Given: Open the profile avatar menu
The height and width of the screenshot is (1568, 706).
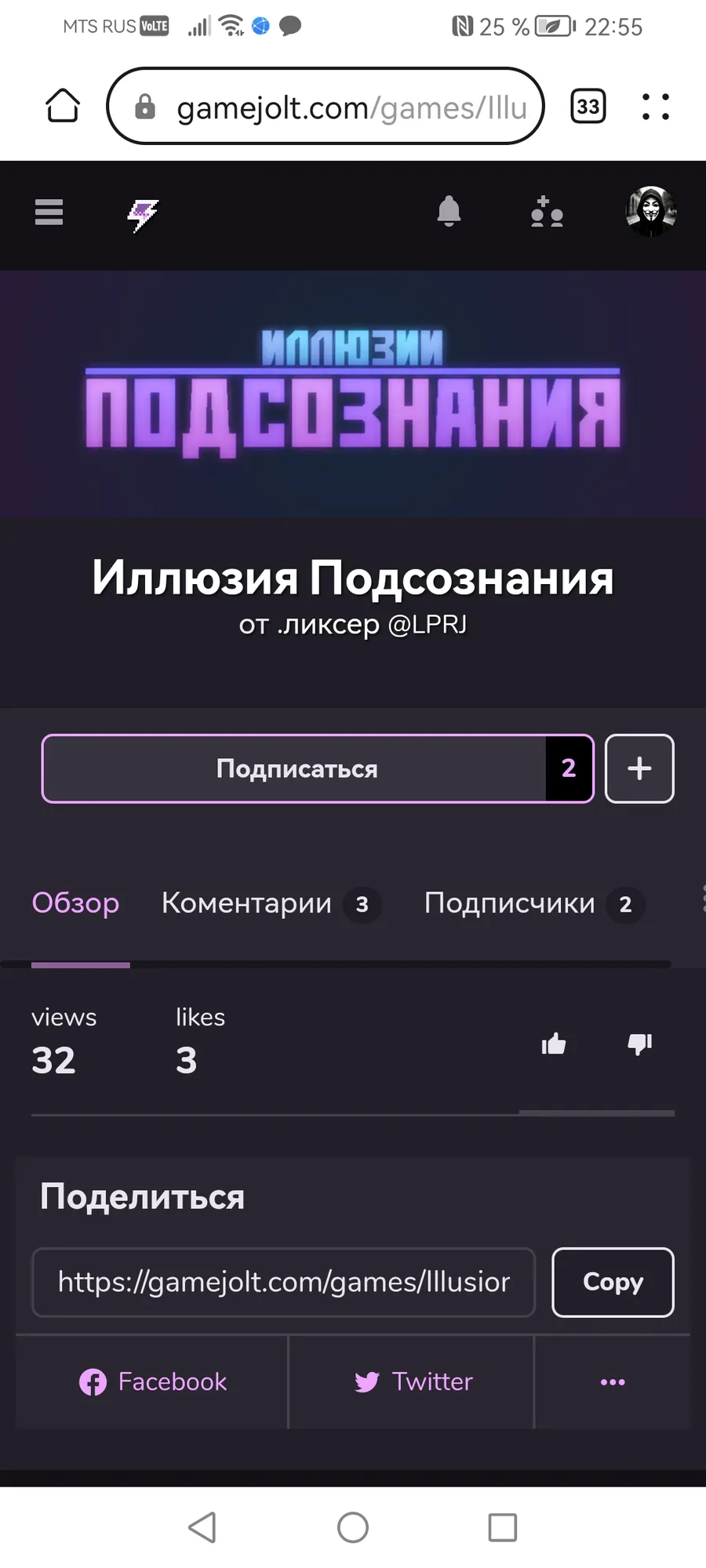Looking at the screenshot, I should point(650,212).
